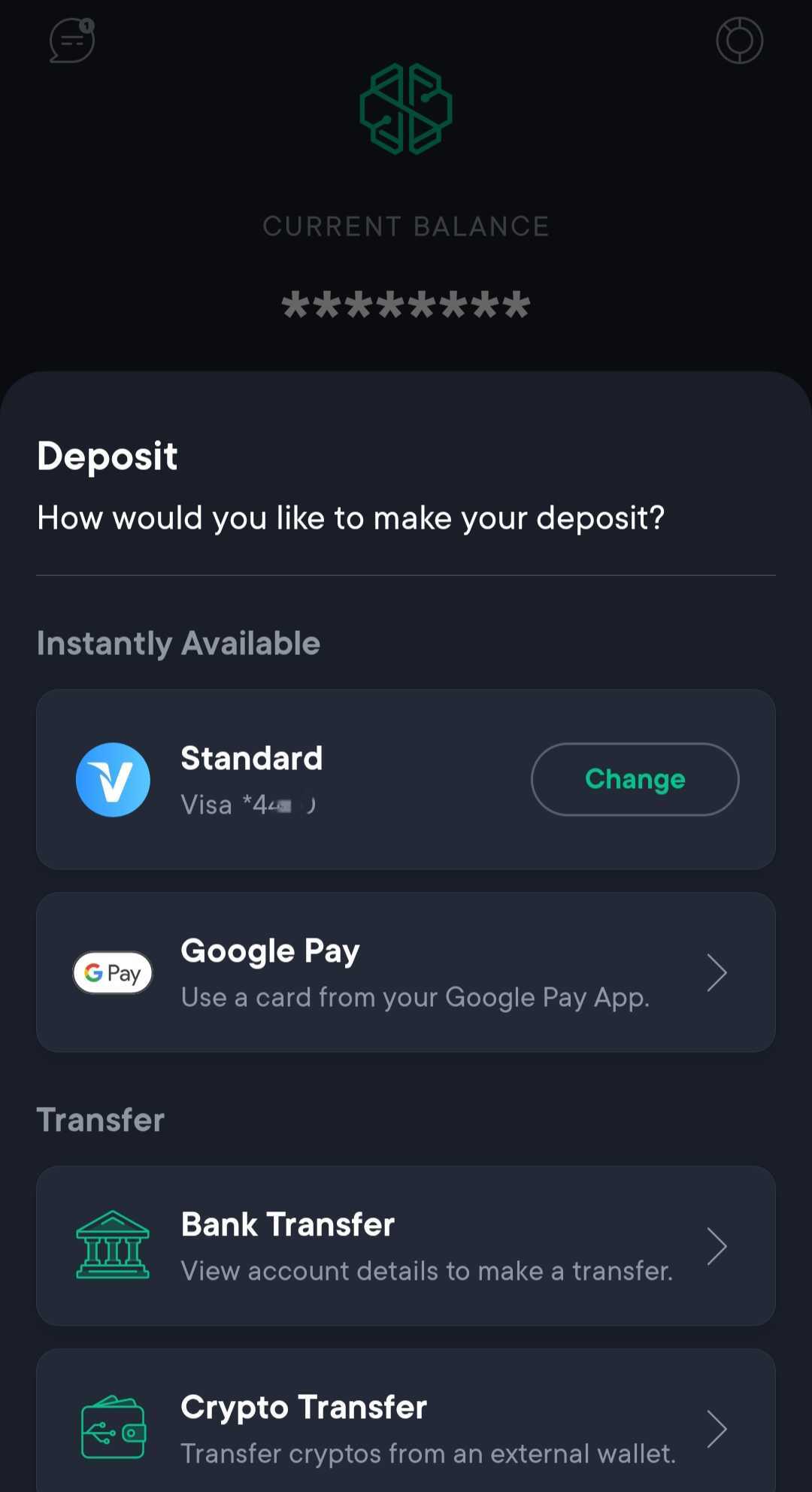Viewport: 812px width, 1492px height.
Task: Expand Crypto Transfer with its right chevron
Action: pyautogui.click(x=717, y=1427)
